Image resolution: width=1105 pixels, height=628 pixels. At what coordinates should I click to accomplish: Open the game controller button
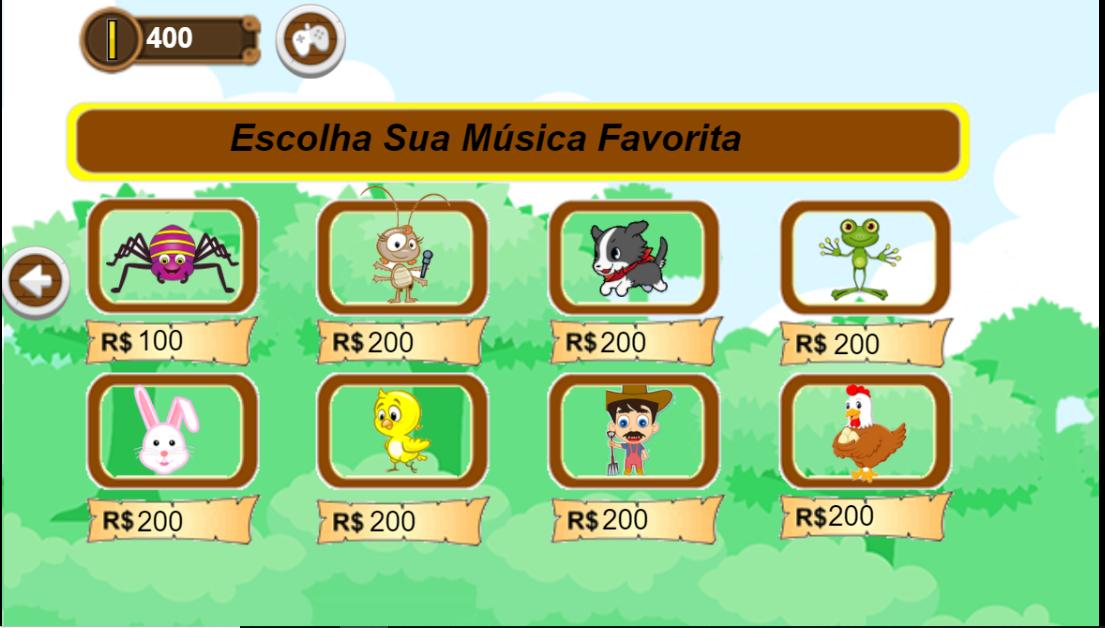[x=309, y=40]
